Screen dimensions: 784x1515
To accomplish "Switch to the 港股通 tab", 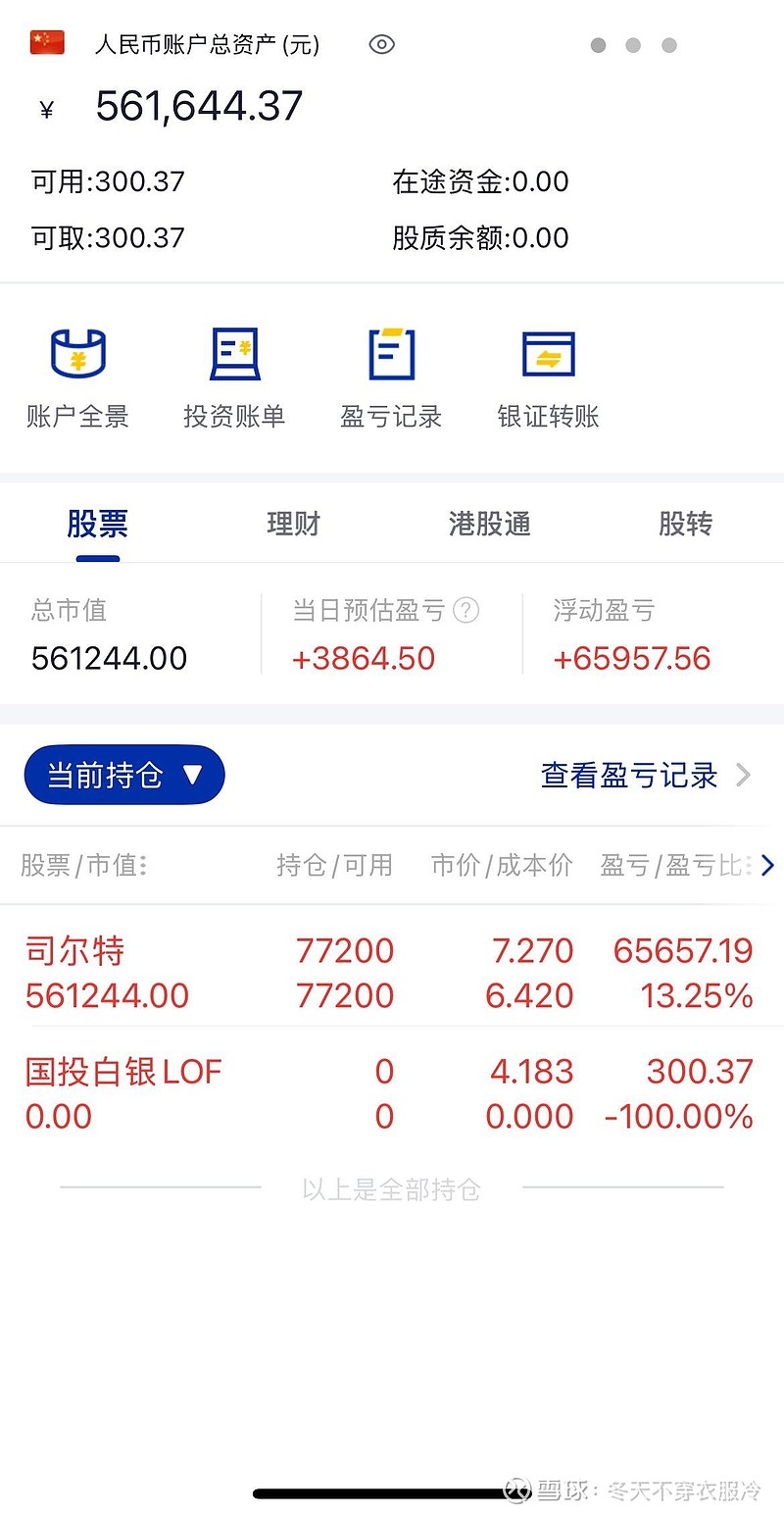I will pos(489,524).
